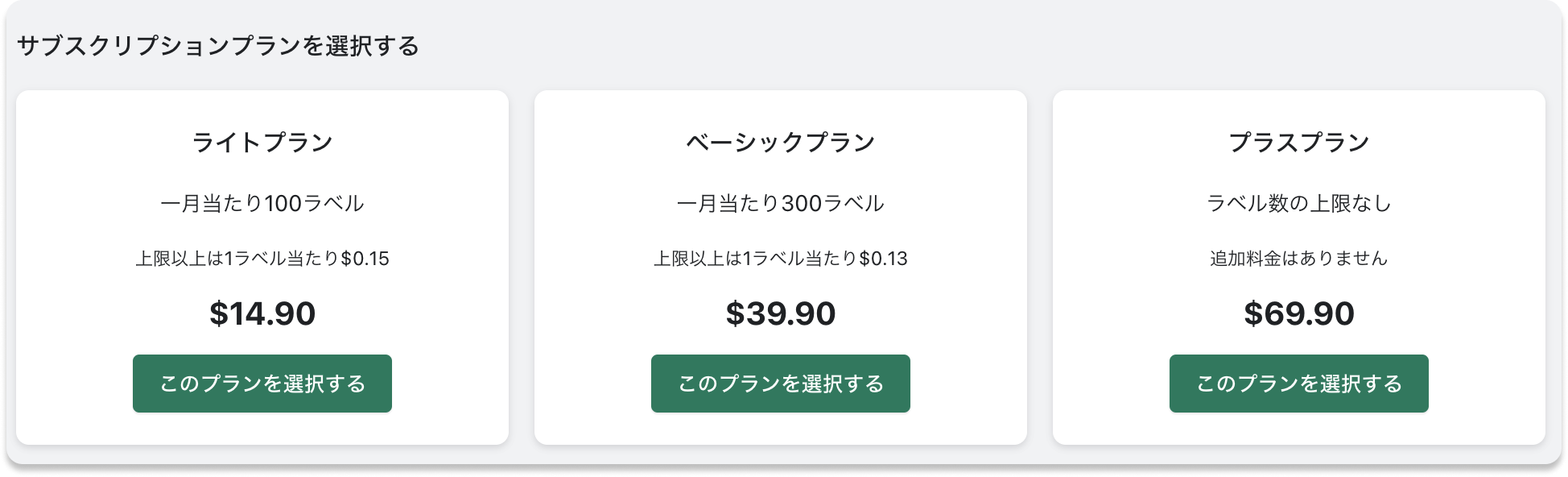
Task: Select the ライトプラン $14.90 plan button
Action: [x=262, y=384]
